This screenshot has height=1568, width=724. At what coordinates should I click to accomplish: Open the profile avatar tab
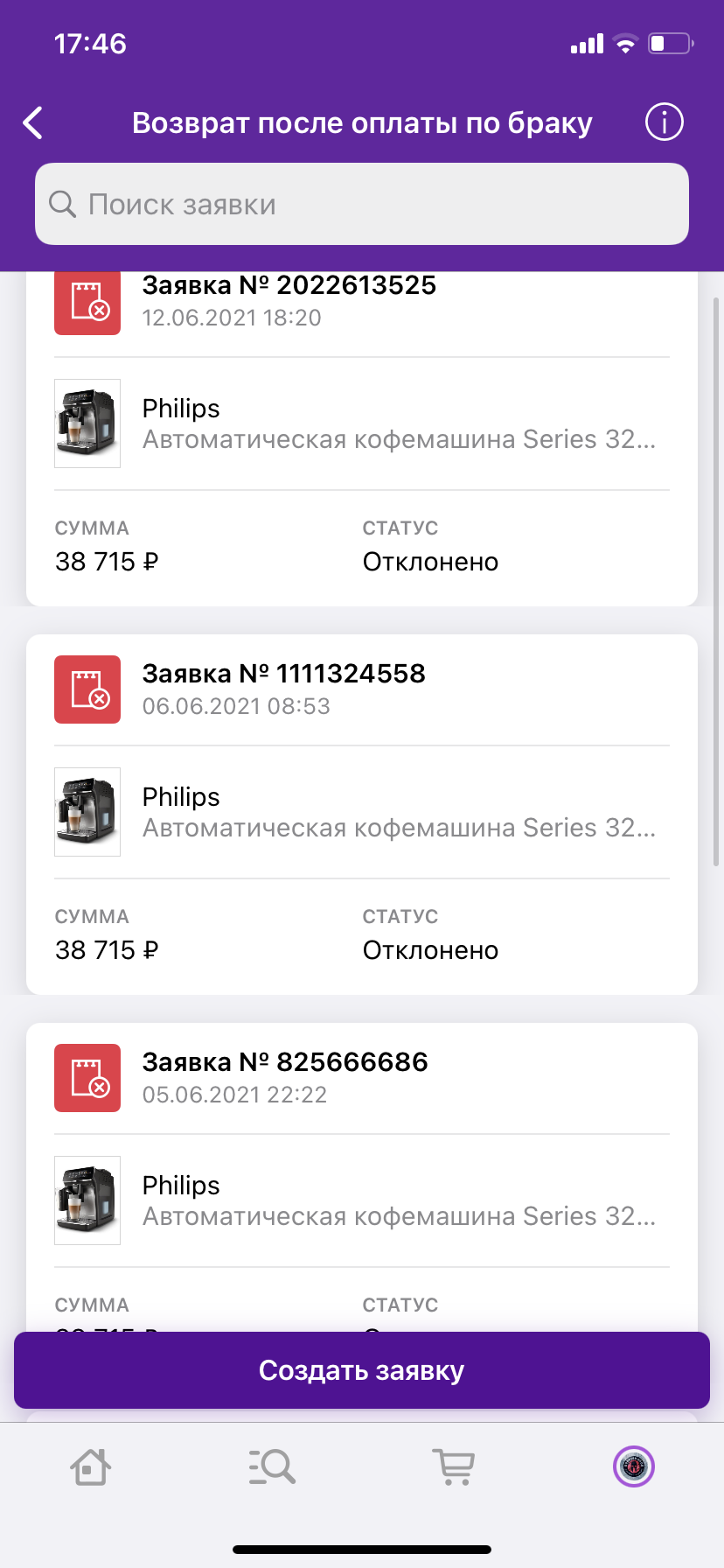pyautogui.click(x=634, y=1466)
